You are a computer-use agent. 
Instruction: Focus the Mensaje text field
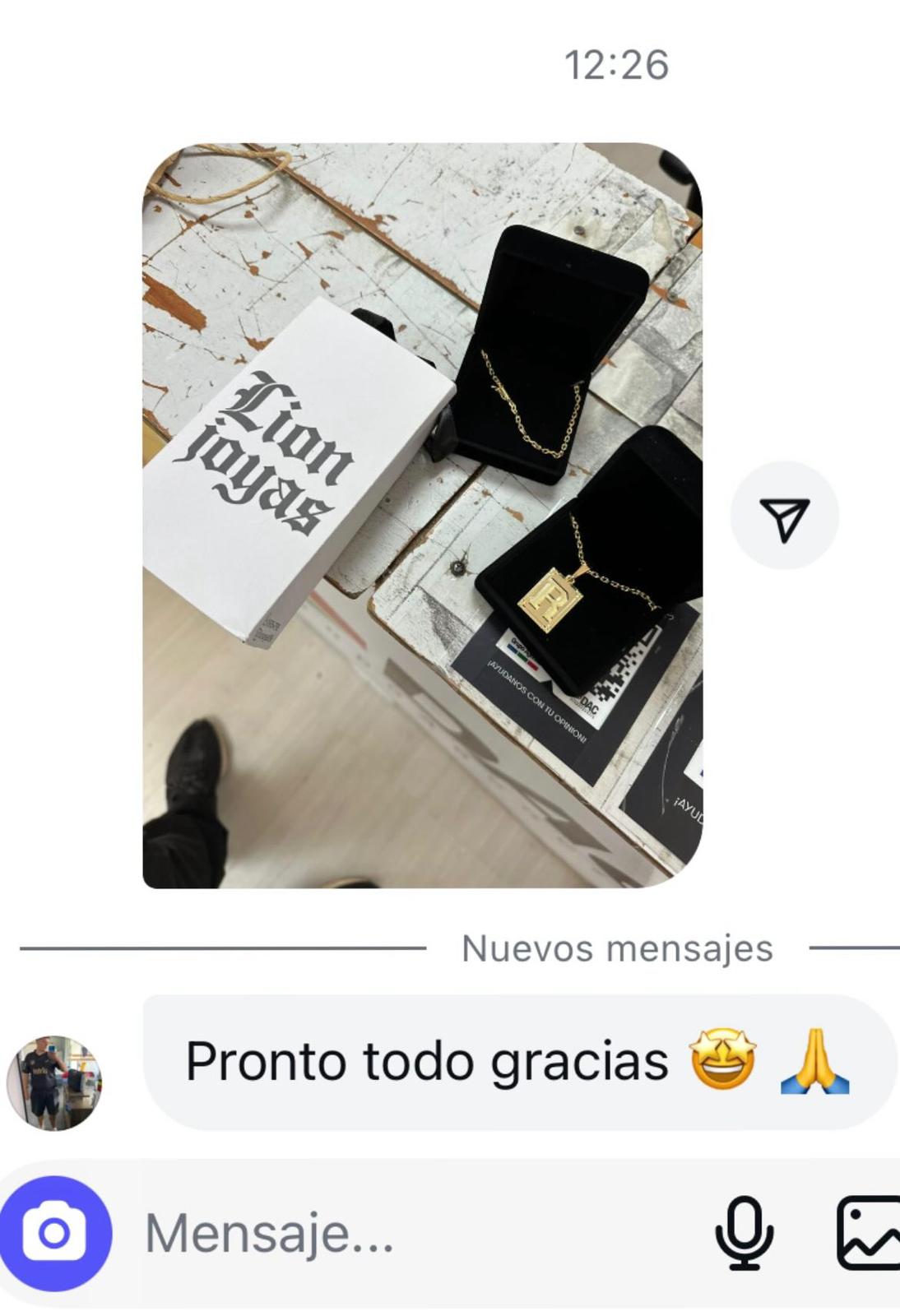coord(411,1233)
